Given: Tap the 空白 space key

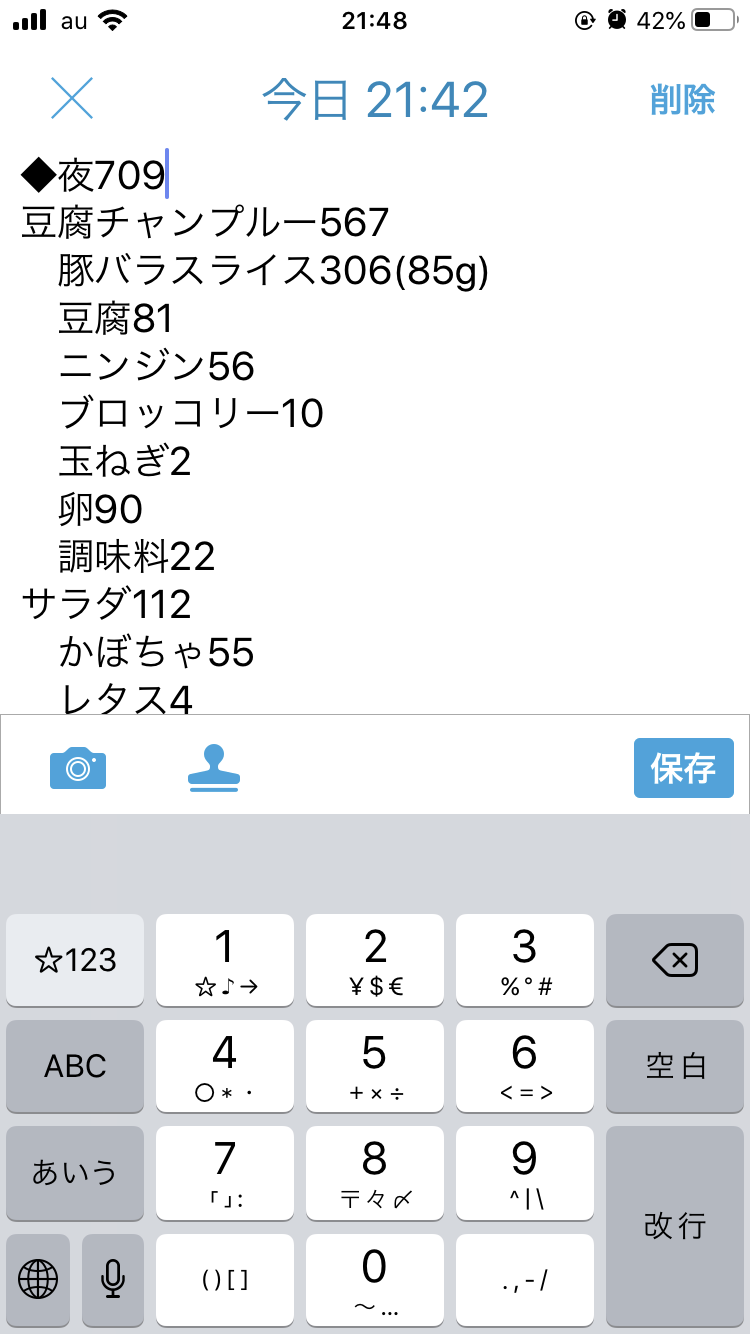Looking at the screenshot, I should coord(675,1066).
